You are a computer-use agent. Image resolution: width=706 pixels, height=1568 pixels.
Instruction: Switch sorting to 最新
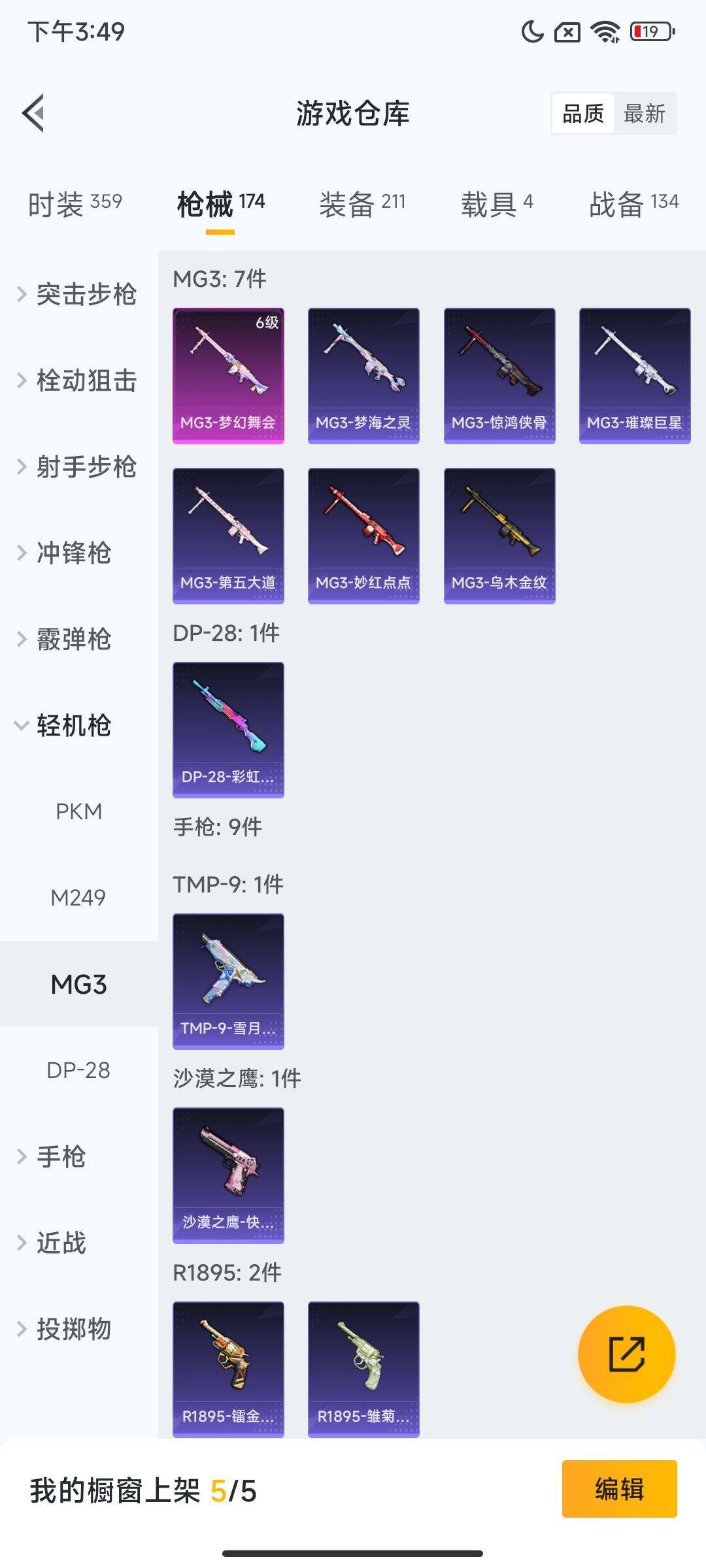(645, 114)
